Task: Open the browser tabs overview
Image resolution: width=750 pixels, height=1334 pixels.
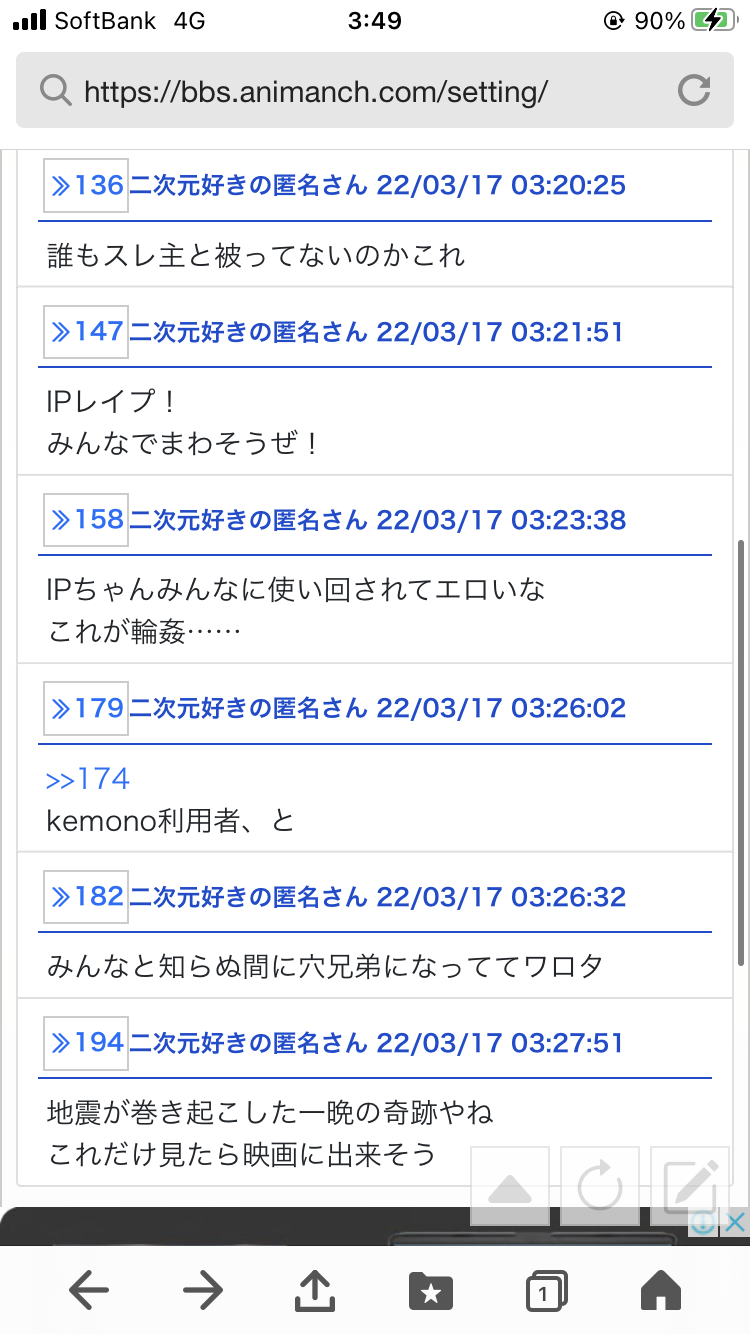Action: tap(545, 1291)
